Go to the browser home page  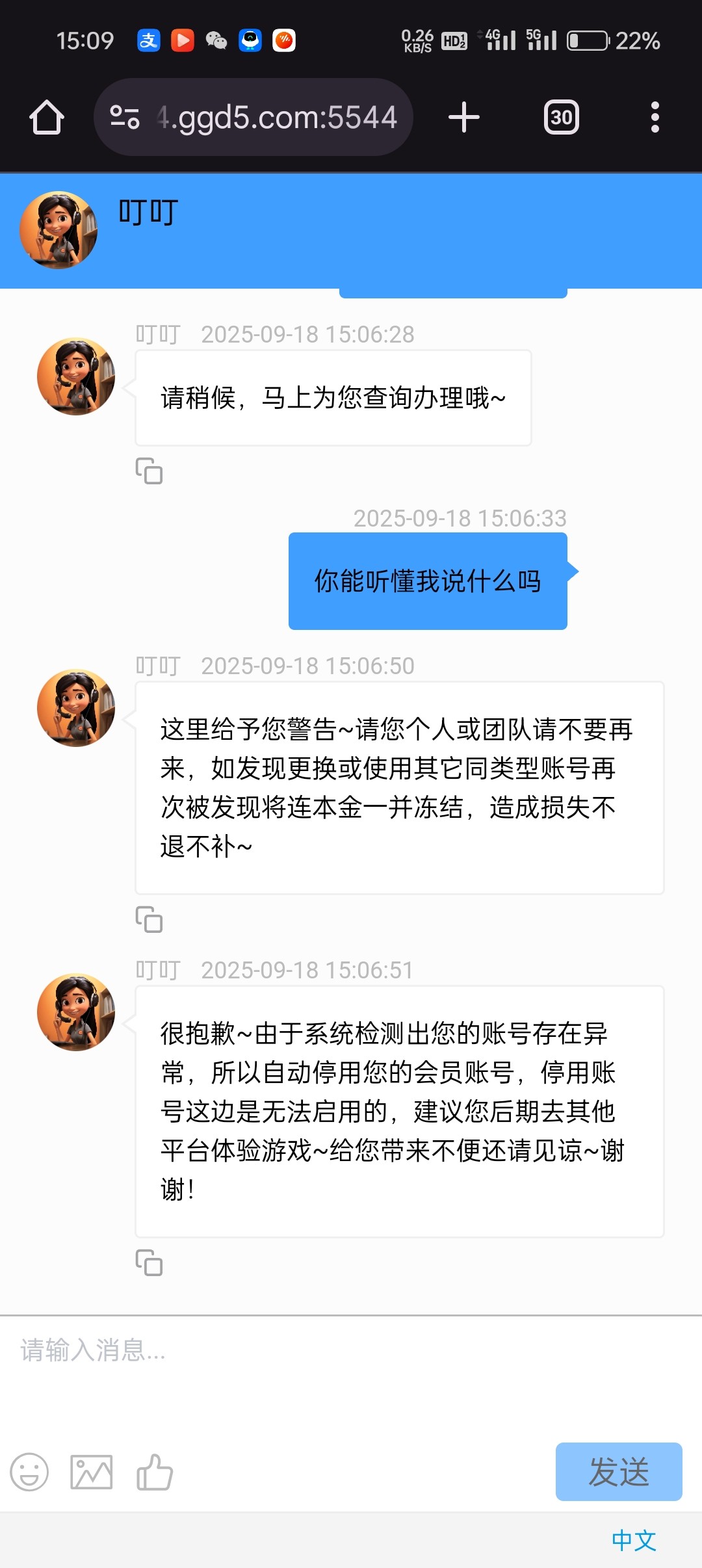coord(47,118)
